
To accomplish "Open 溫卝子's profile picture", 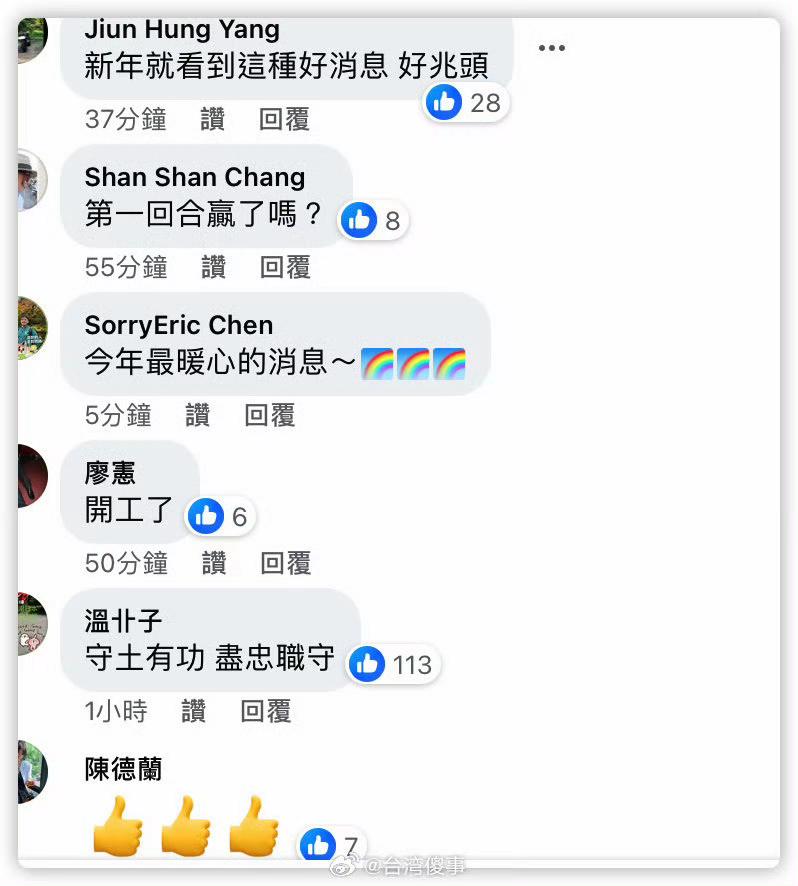I will (x=32, y=622).
